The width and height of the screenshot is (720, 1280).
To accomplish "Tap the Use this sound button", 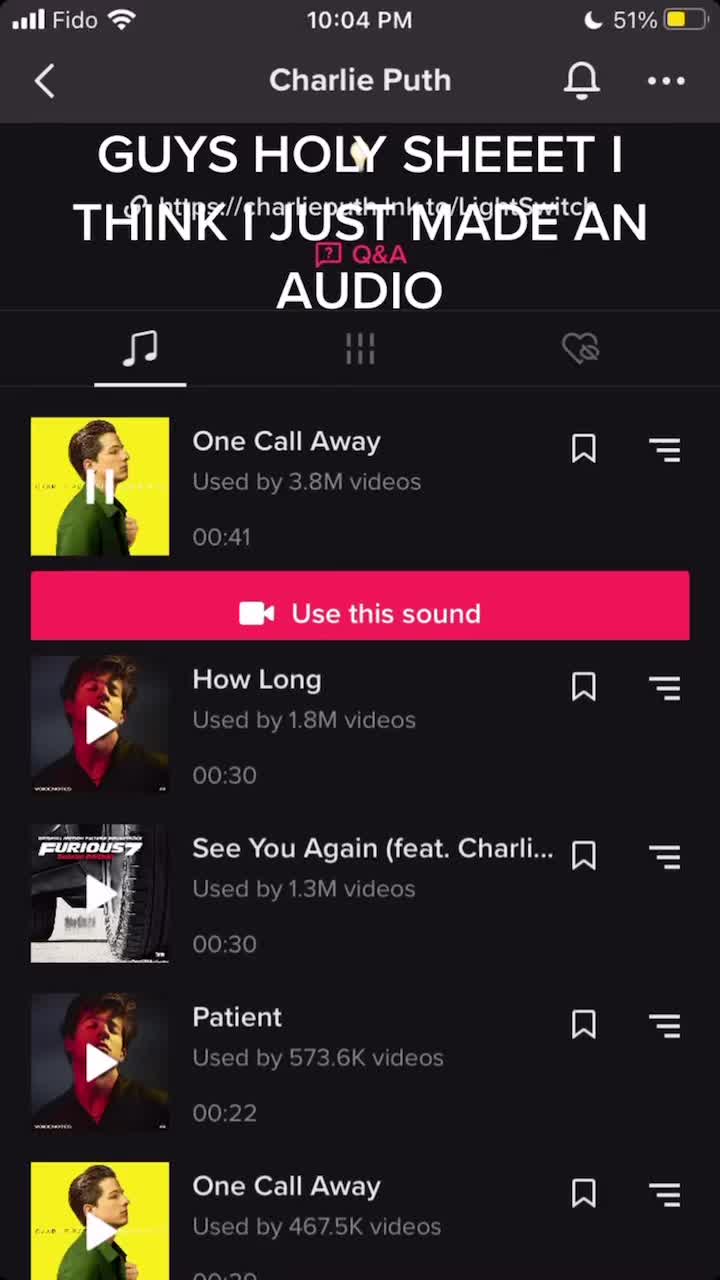I will click(x=360, y=613).
